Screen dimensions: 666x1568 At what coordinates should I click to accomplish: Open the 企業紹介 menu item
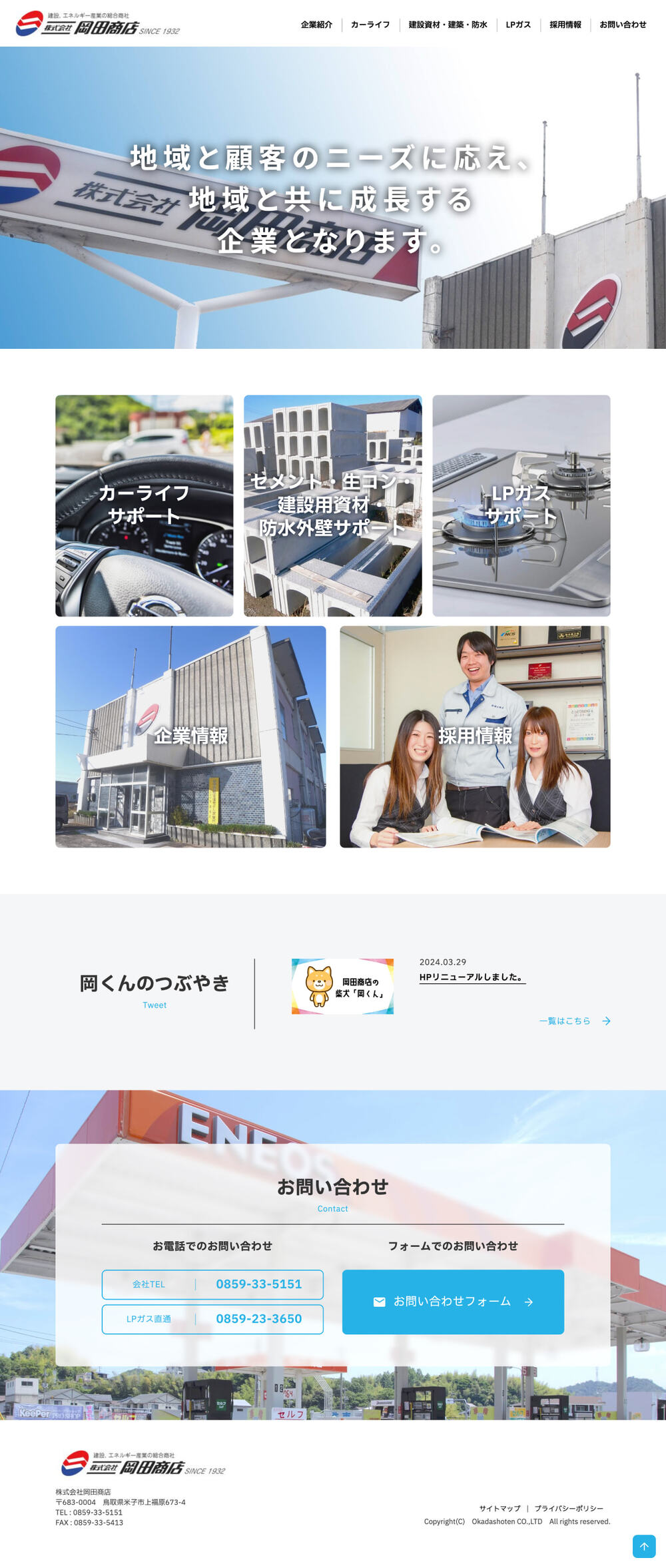tap(316, 25)
